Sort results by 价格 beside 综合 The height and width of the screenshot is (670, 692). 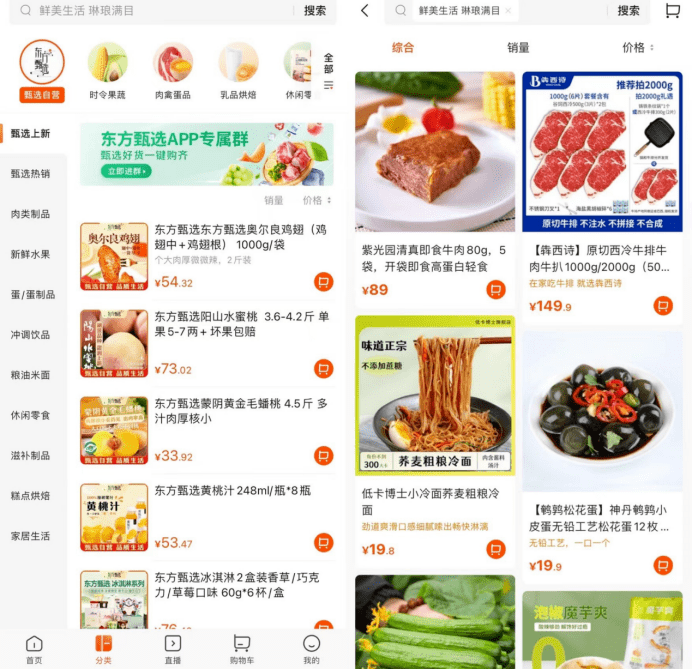(638, 48)
